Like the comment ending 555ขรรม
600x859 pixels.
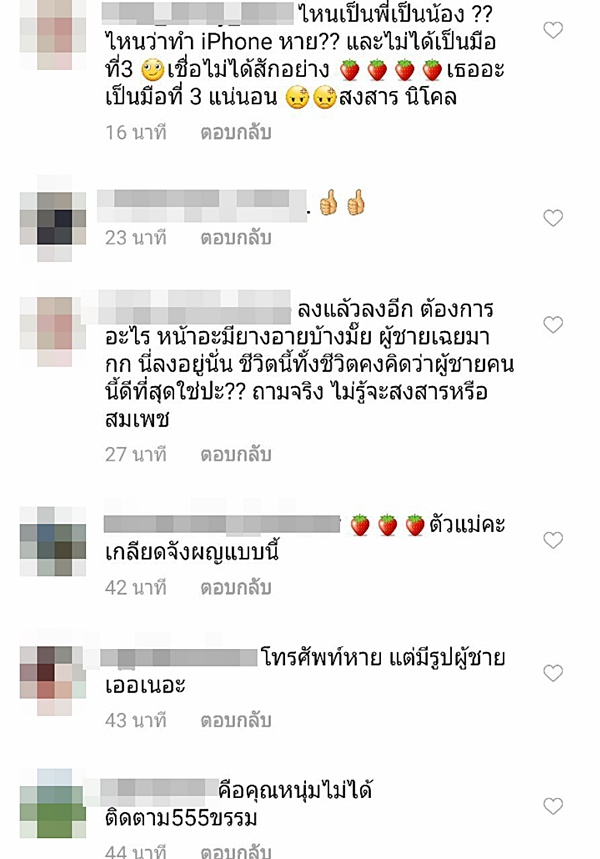[x=552, y=806]
